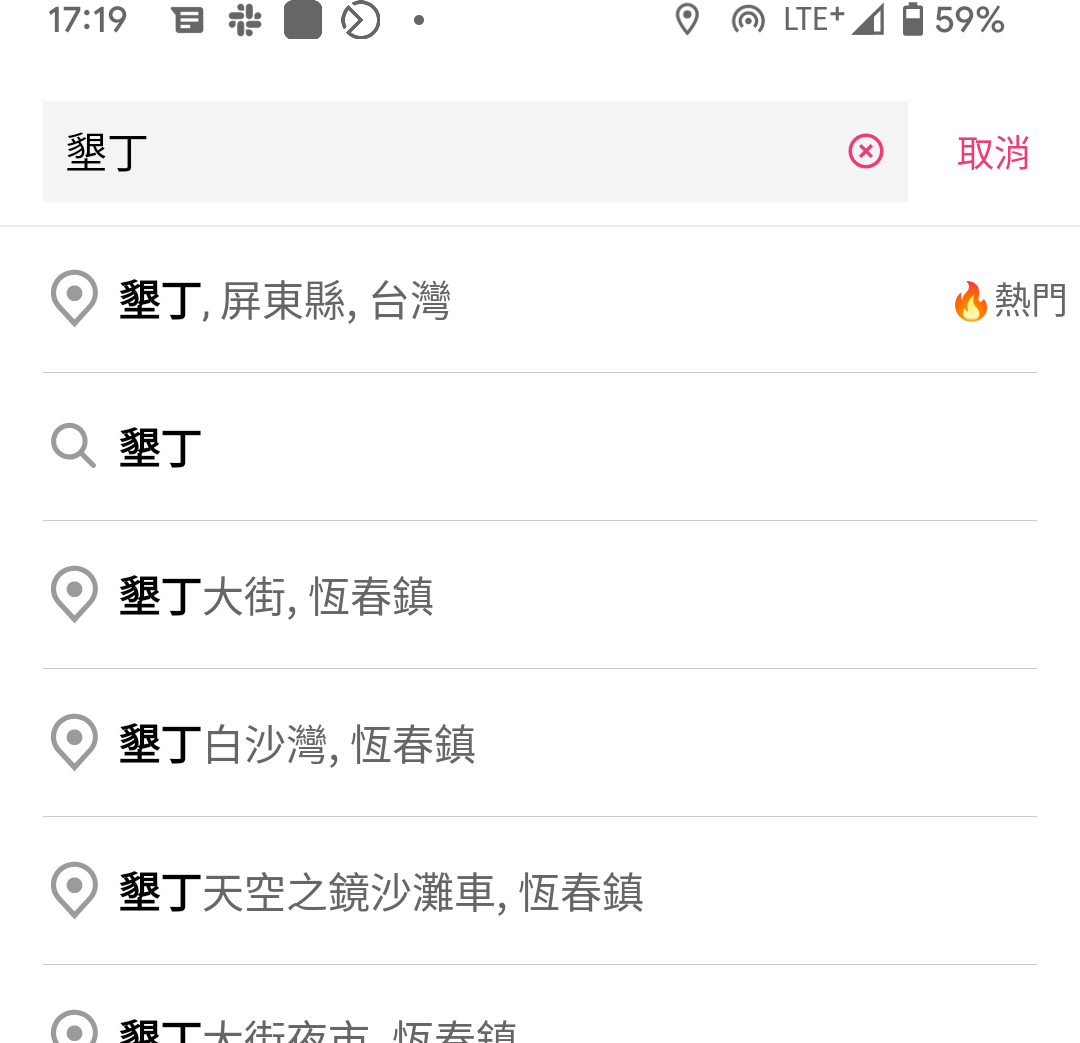Viewport: 1080px width, 1043px height.
Task: Pick 墾丁天空之鏡沙灘車, 恆春鎮
Action: point(381,892)
